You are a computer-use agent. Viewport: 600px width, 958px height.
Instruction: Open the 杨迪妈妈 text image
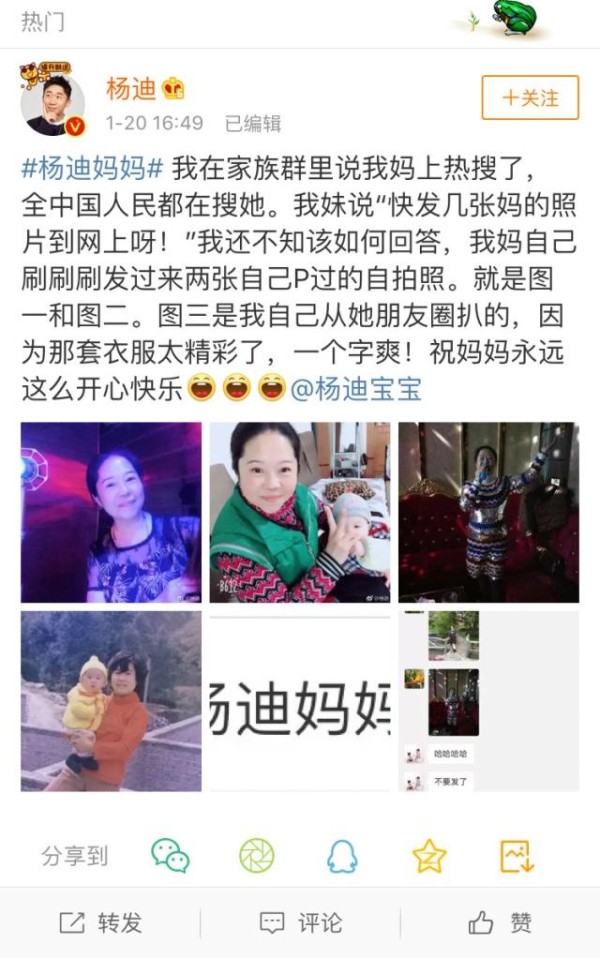point(299,701)
